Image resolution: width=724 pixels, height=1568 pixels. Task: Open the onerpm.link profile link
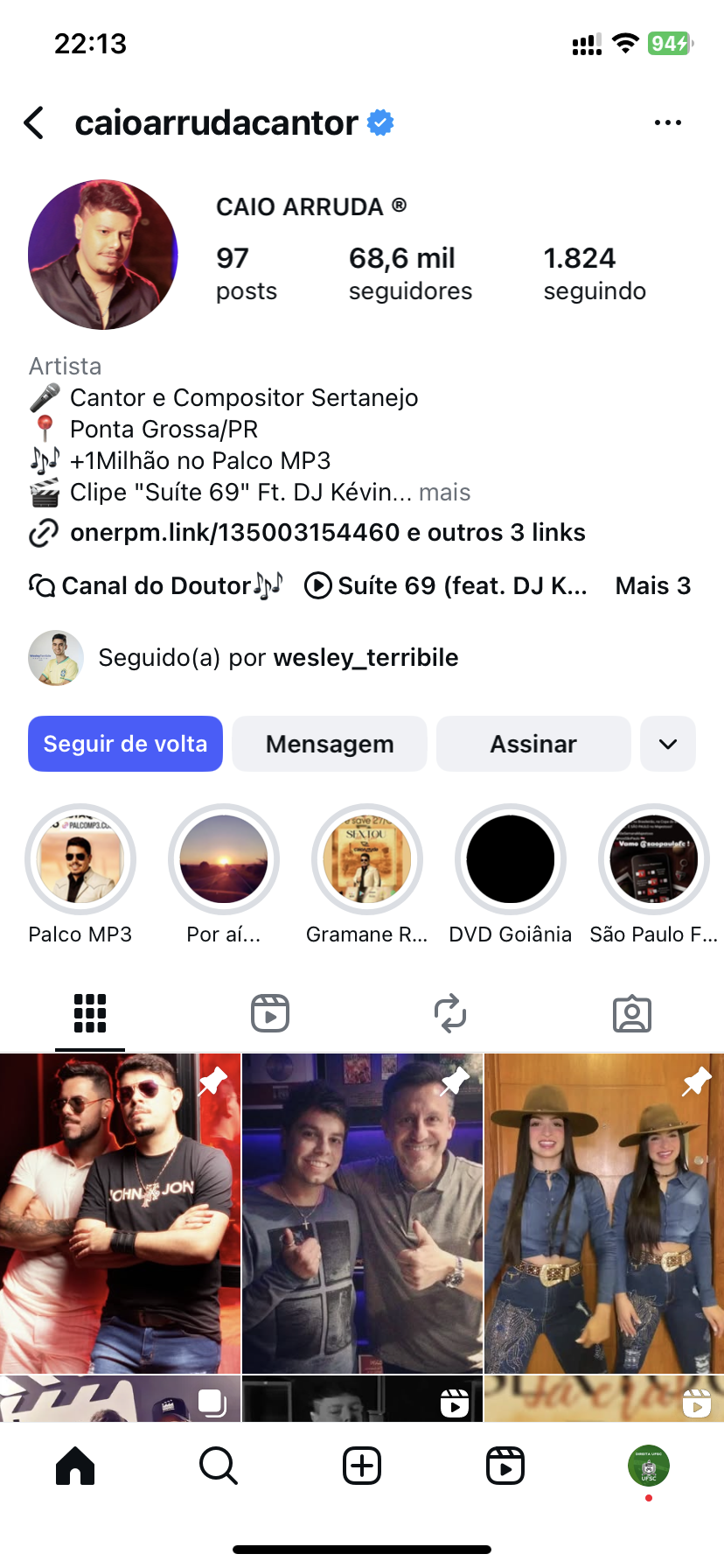tap(234, 533)
